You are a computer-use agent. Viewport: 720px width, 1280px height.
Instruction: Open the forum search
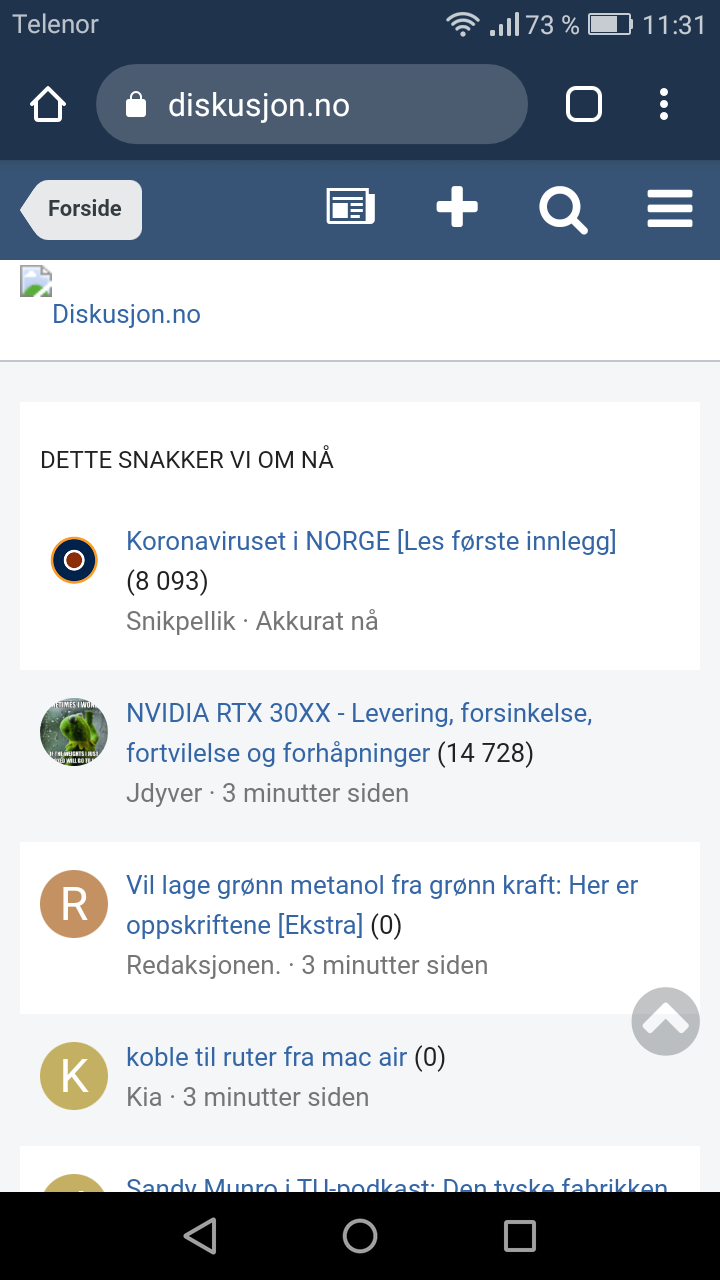[563, 209]
